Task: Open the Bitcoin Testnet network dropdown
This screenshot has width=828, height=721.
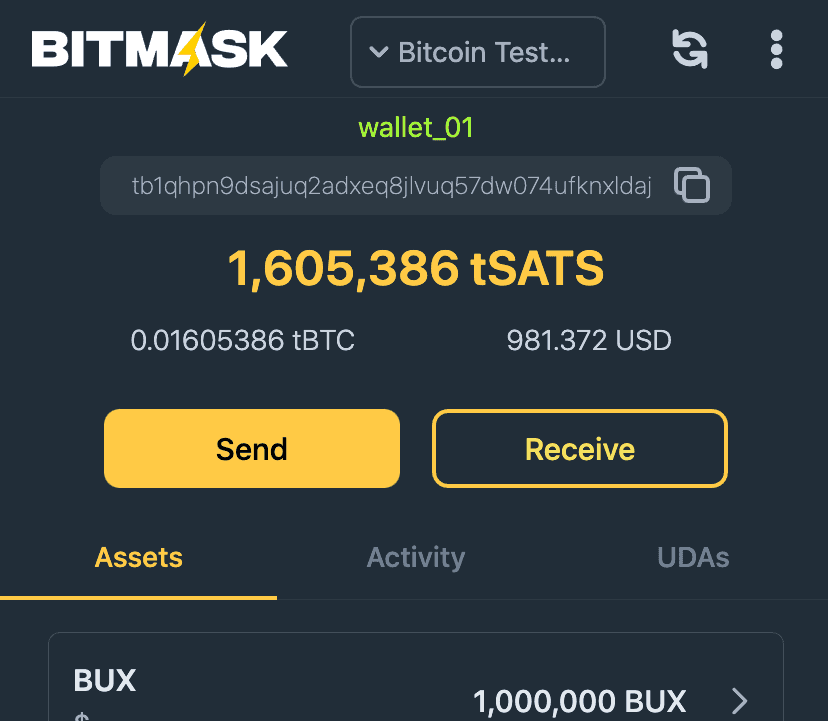Action: click(x=477, y=52)
